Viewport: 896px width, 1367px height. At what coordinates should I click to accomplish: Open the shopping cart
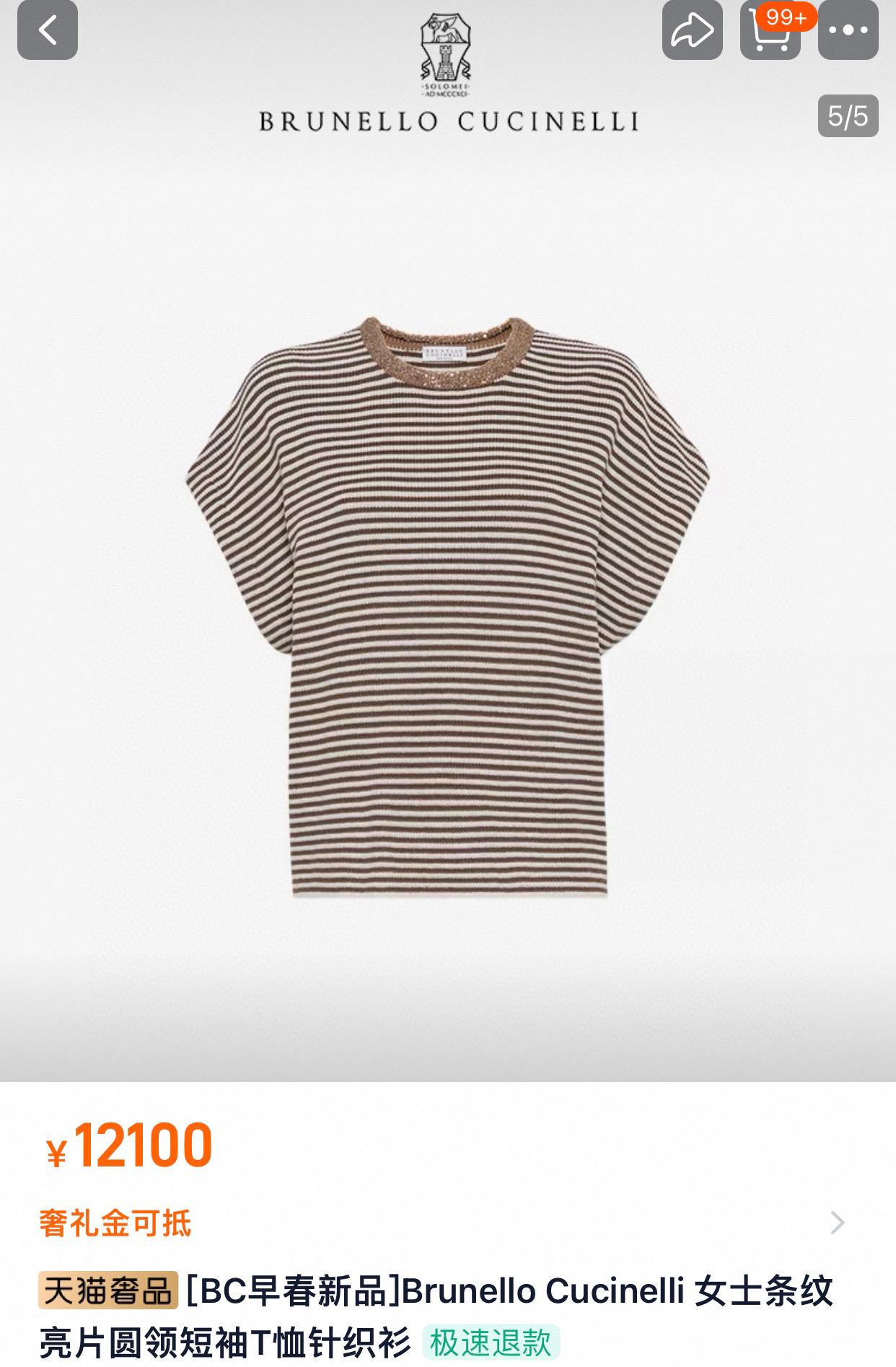click(770, 30)
